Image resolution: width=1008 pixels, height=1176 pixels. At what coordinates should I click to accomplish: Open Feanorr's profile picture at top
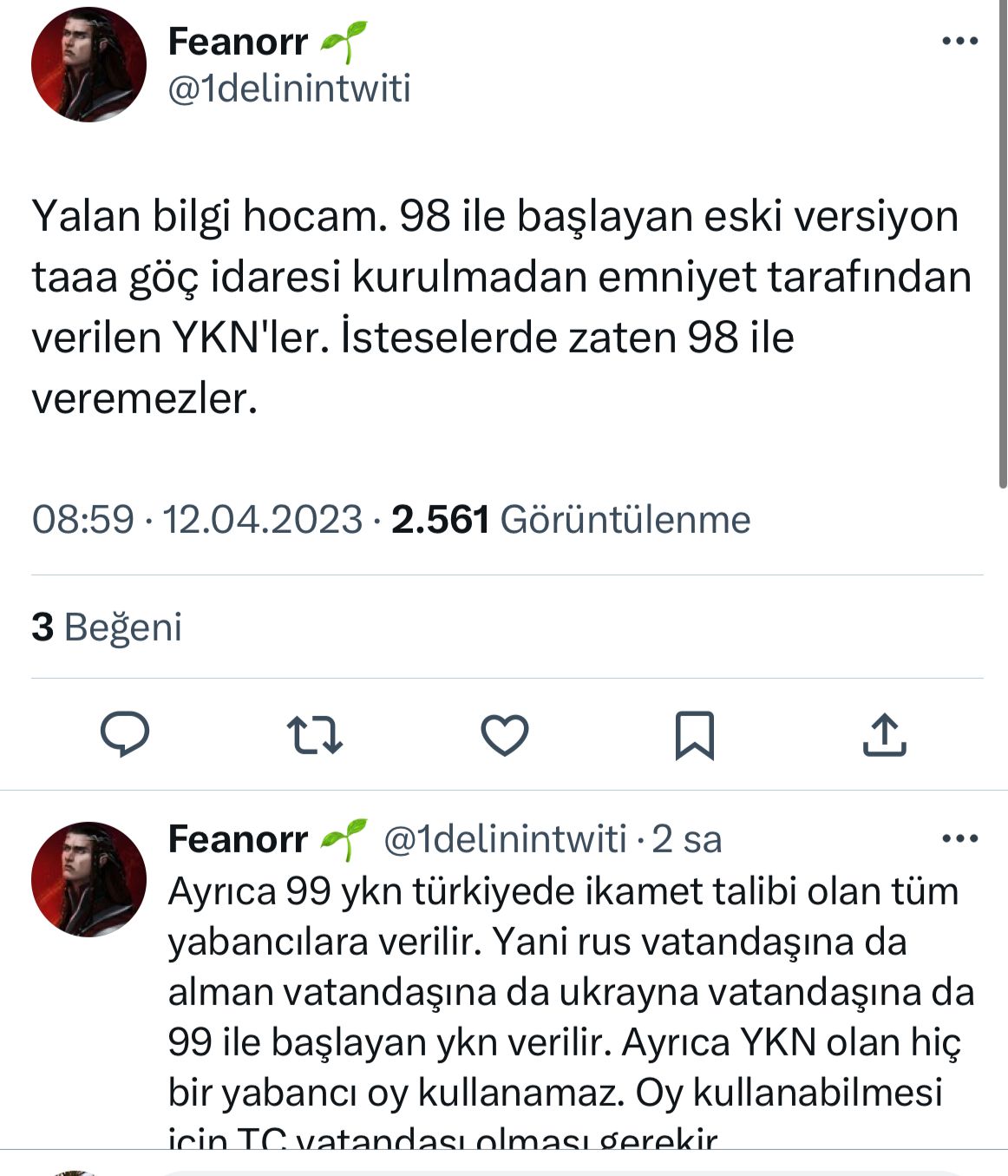pyautogui.click(x=88, y=64)
